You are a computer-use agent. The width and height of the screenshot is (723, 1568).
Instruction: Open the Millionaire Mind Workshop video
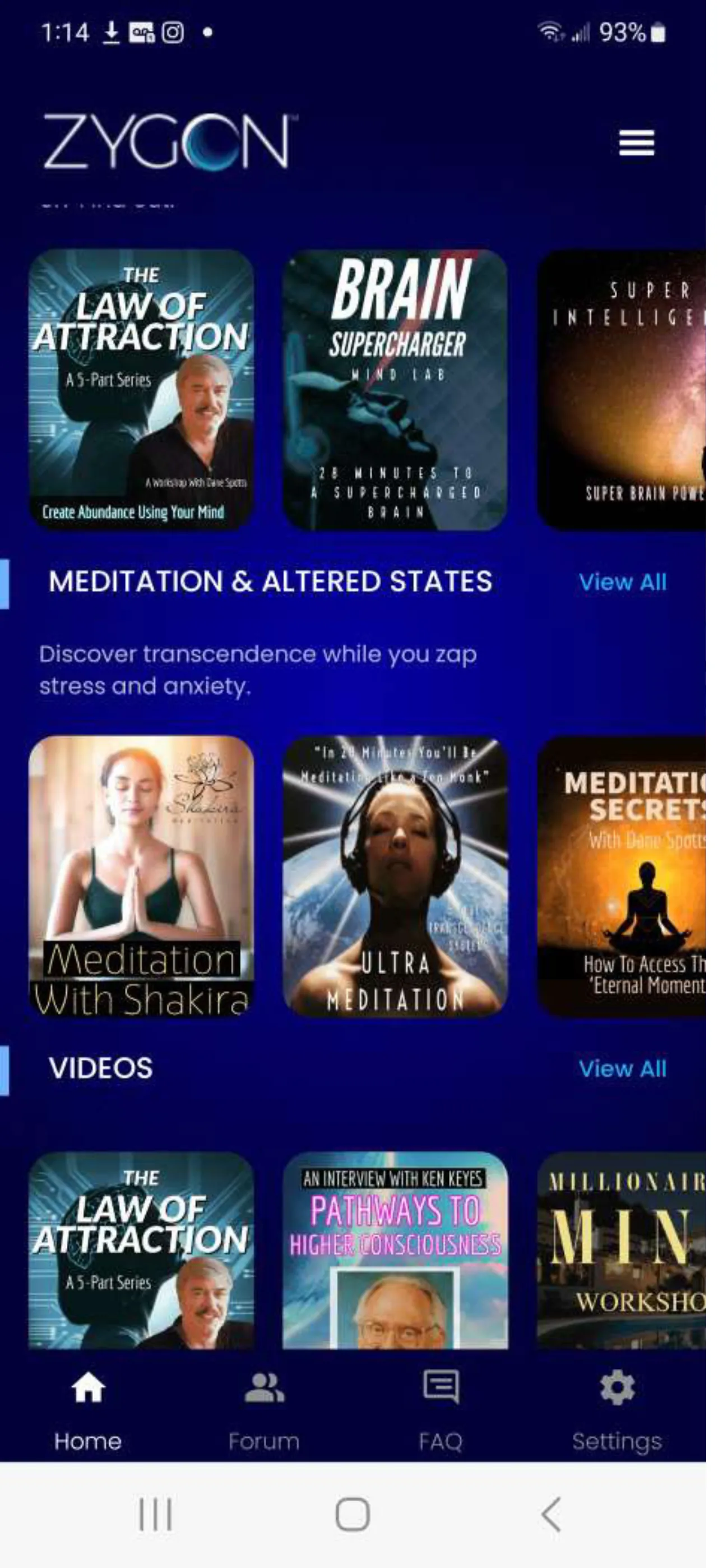(621, 1251)
